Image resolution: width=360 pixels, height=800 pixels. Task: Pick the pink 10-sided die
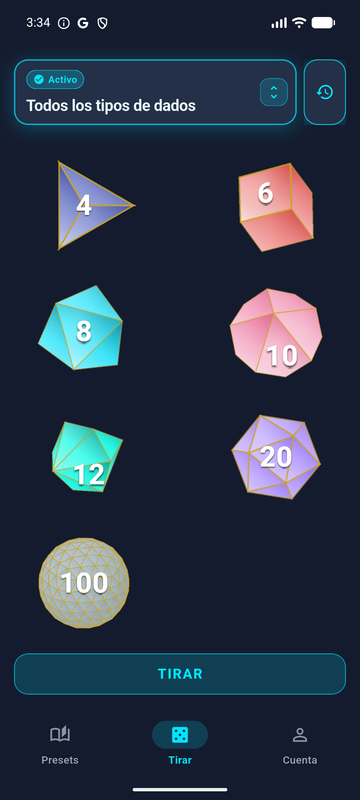coord(276,333)
